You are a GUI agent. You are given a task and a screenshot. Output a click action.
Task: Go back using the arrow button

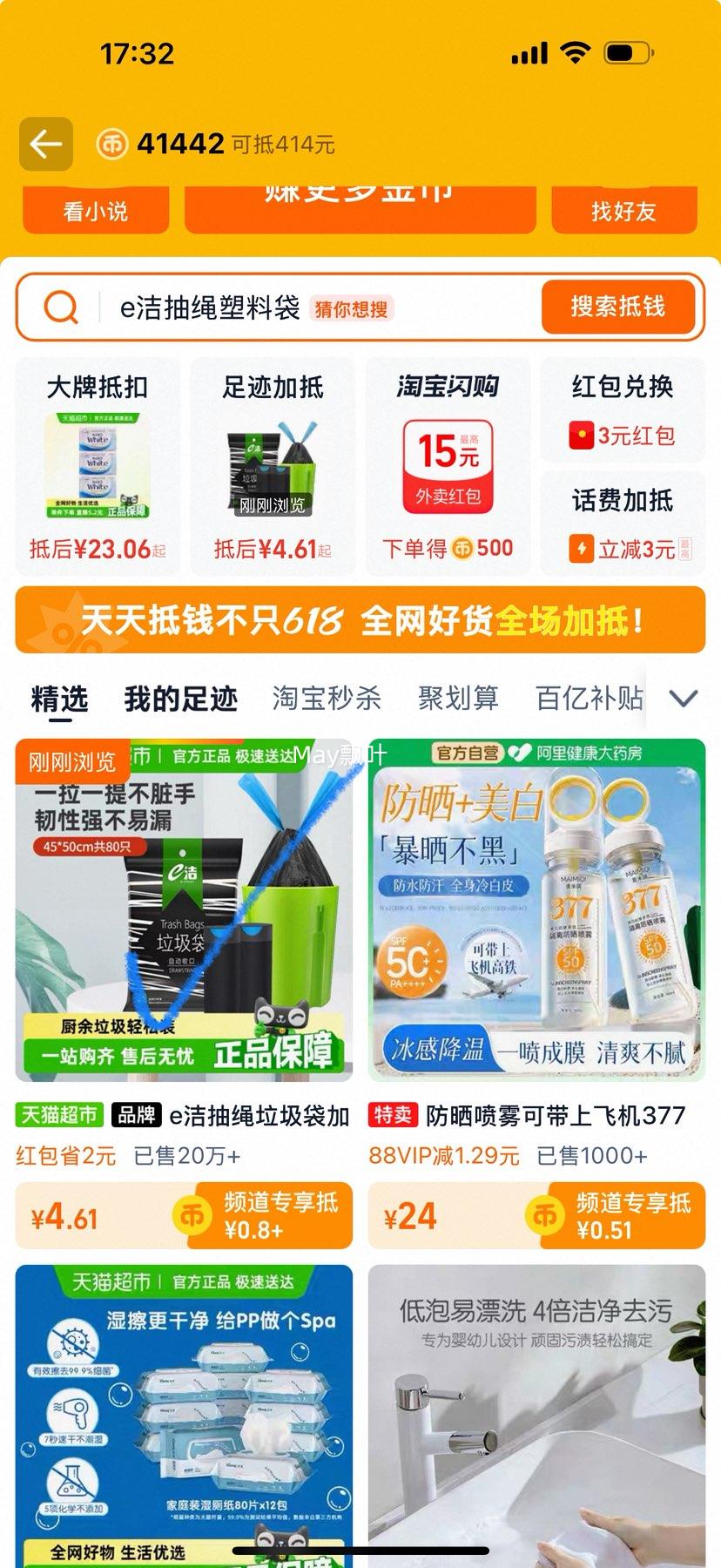point(46,144)
